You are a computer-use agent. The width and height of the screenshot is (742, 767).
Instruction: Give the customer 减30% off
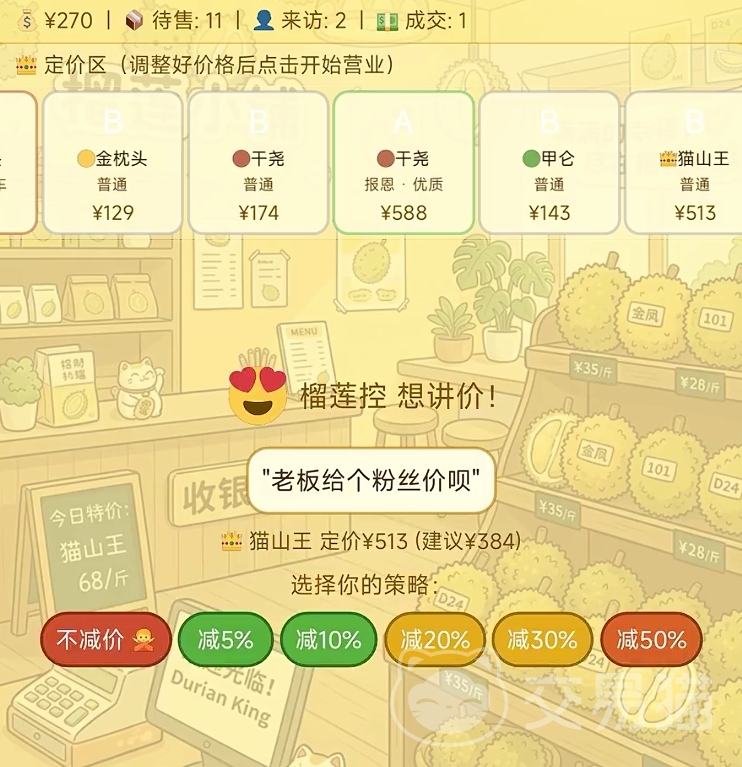tap(541, 640)
